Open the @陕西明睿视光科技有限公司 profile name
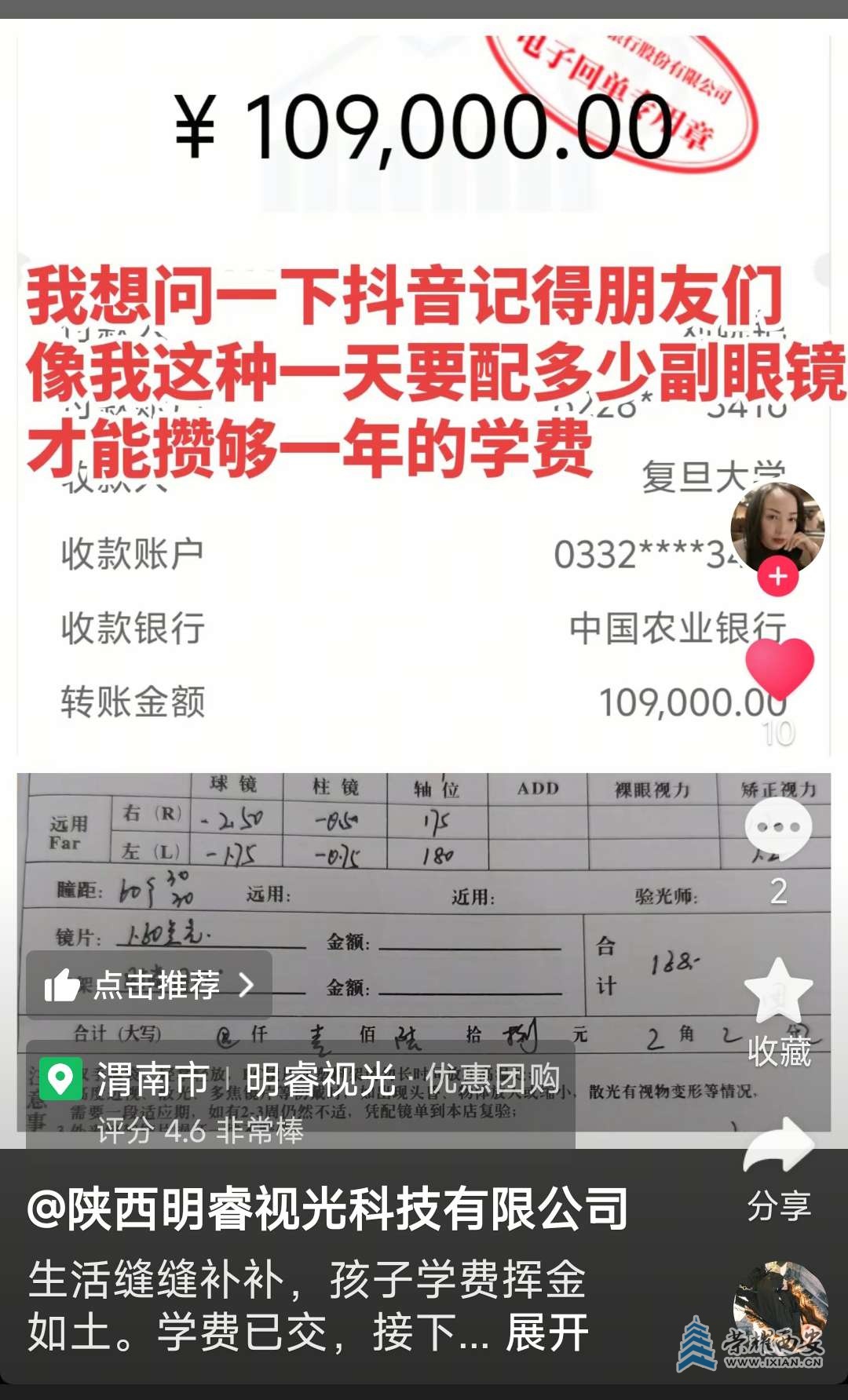This screenshot has height=1400, width=848. 327,1209
